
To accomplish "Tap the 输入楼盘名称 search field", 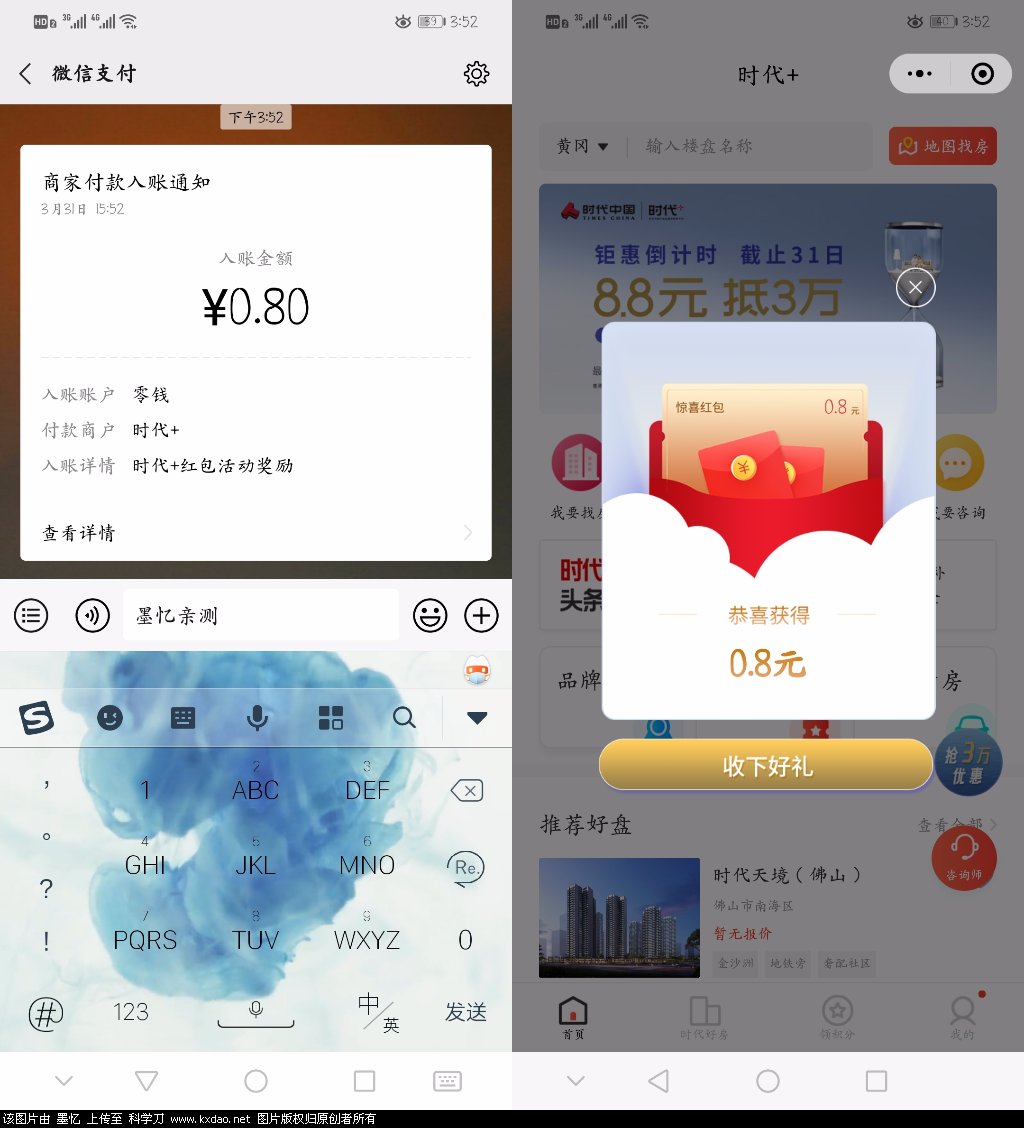I will pos(750,146).
